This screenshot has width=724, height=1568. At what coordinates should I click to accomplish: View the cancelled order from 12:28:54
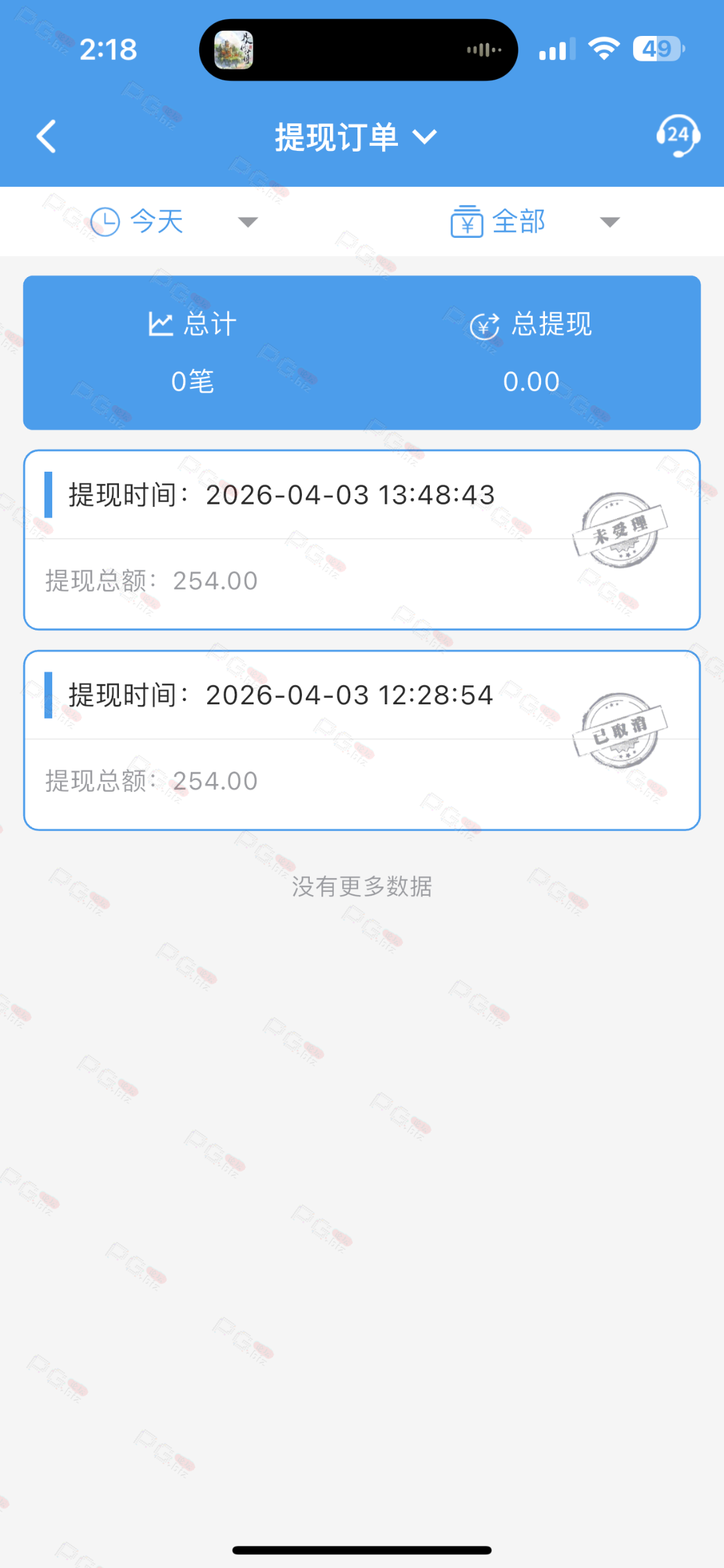pos(361,740)
